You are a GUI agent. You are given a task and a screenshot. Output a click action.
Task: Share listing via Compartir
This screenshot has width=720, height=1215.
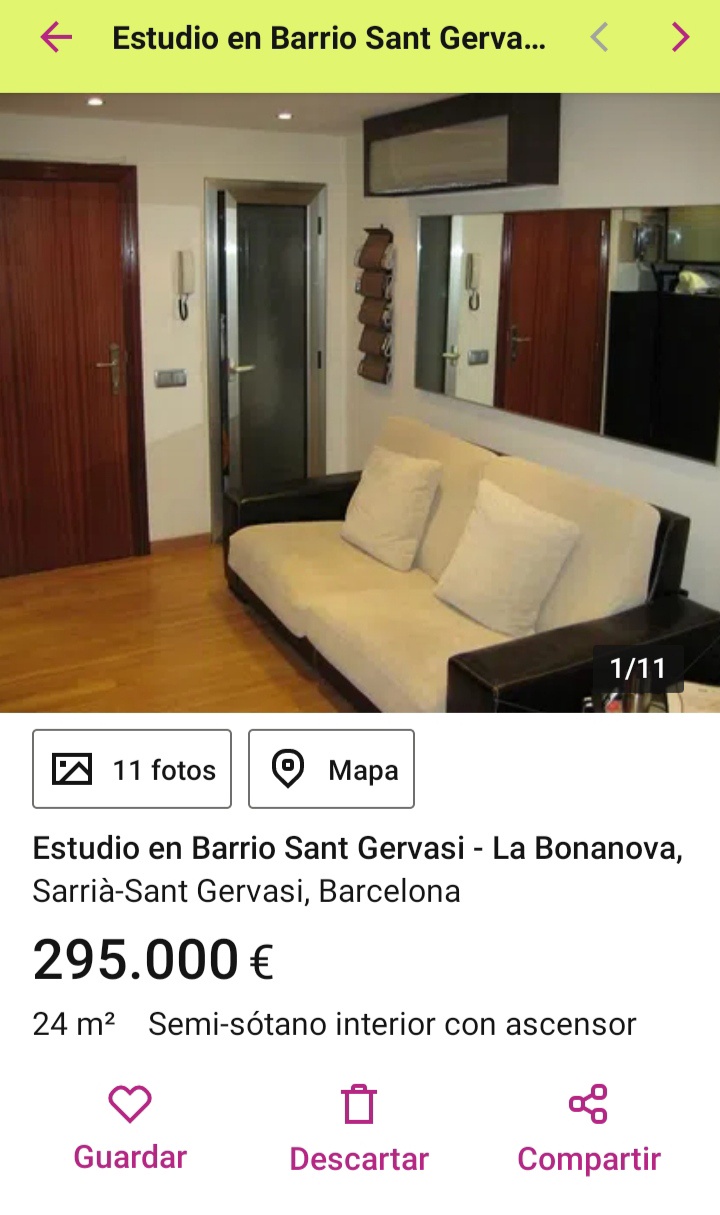(x=588, y=1128)
